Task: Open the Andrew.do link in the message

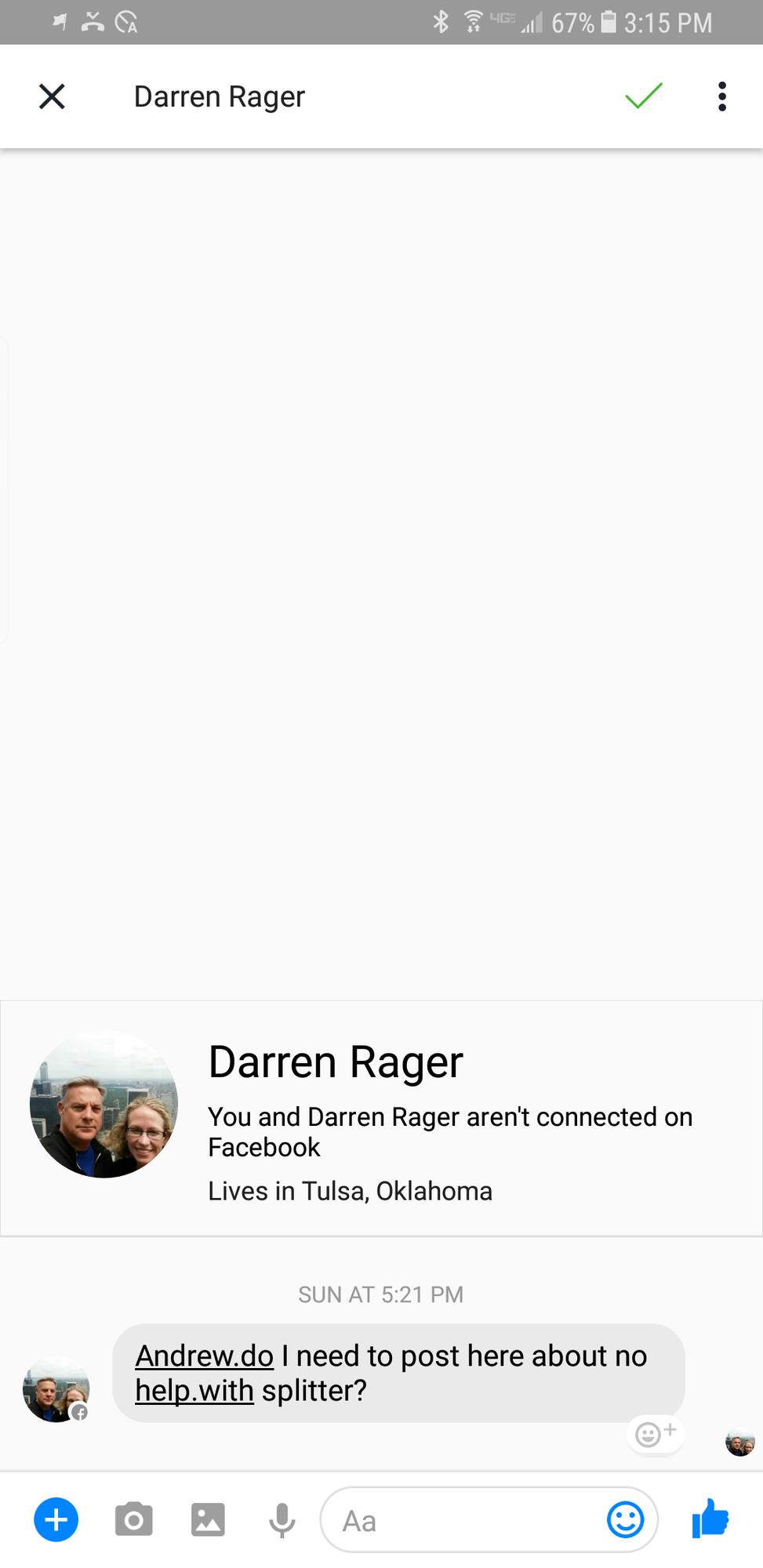Action: tap(205, 1356)
